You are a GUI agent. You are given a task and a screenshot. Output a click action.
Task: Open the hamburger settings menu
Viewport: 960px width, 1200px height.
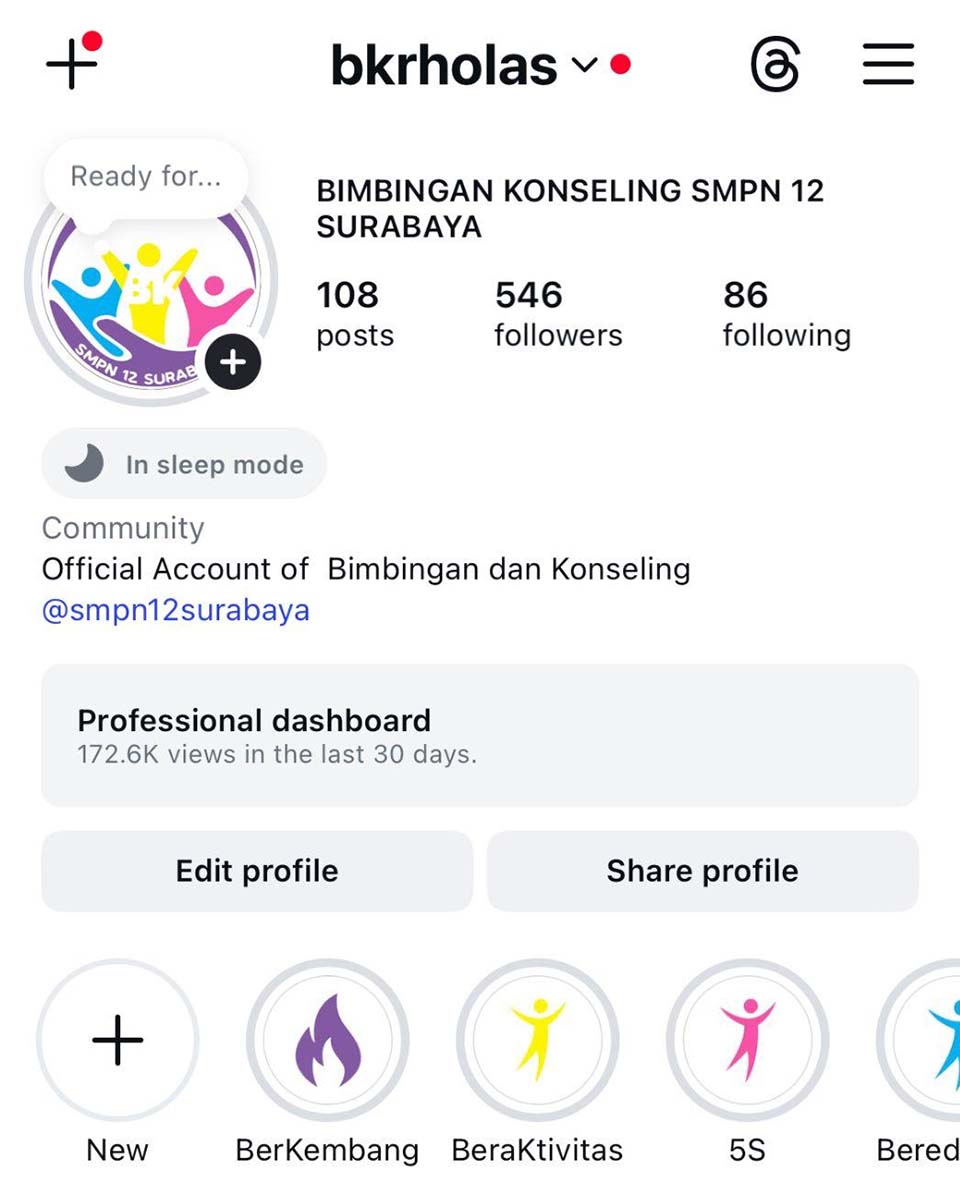(x=888, y=65)
